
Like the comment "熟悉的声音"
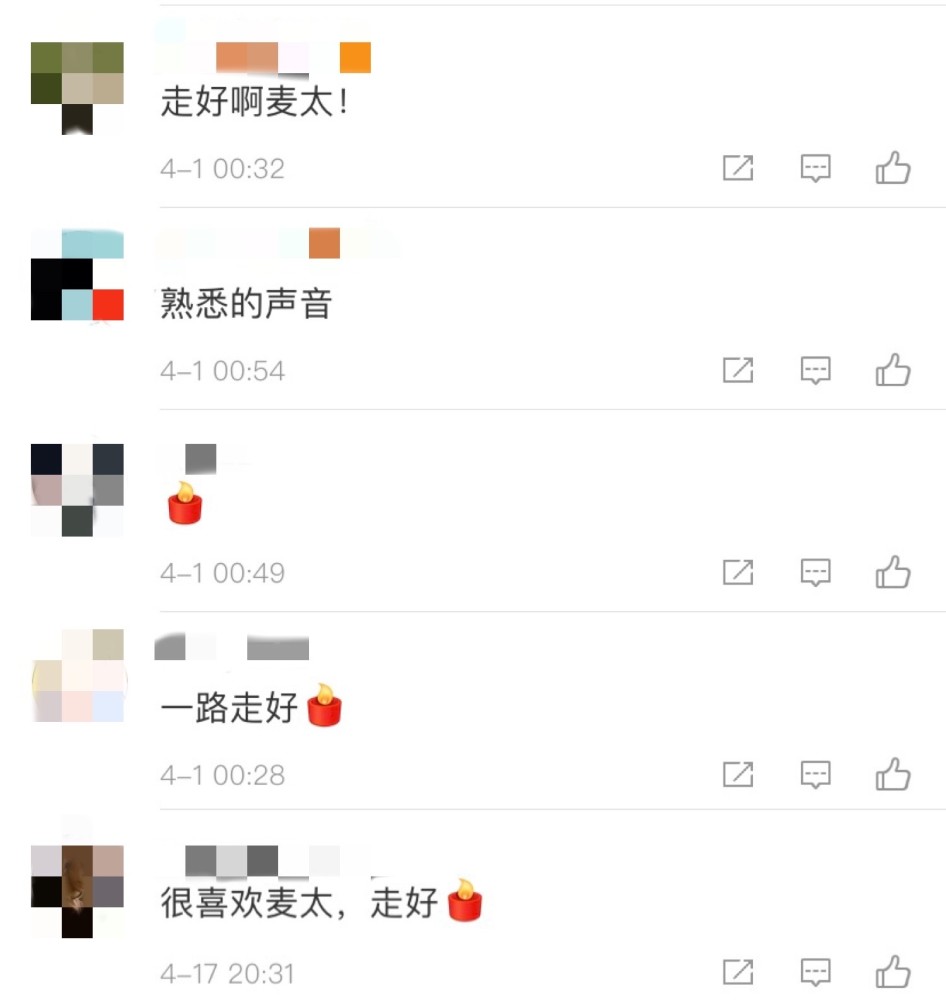coord(893,371)
